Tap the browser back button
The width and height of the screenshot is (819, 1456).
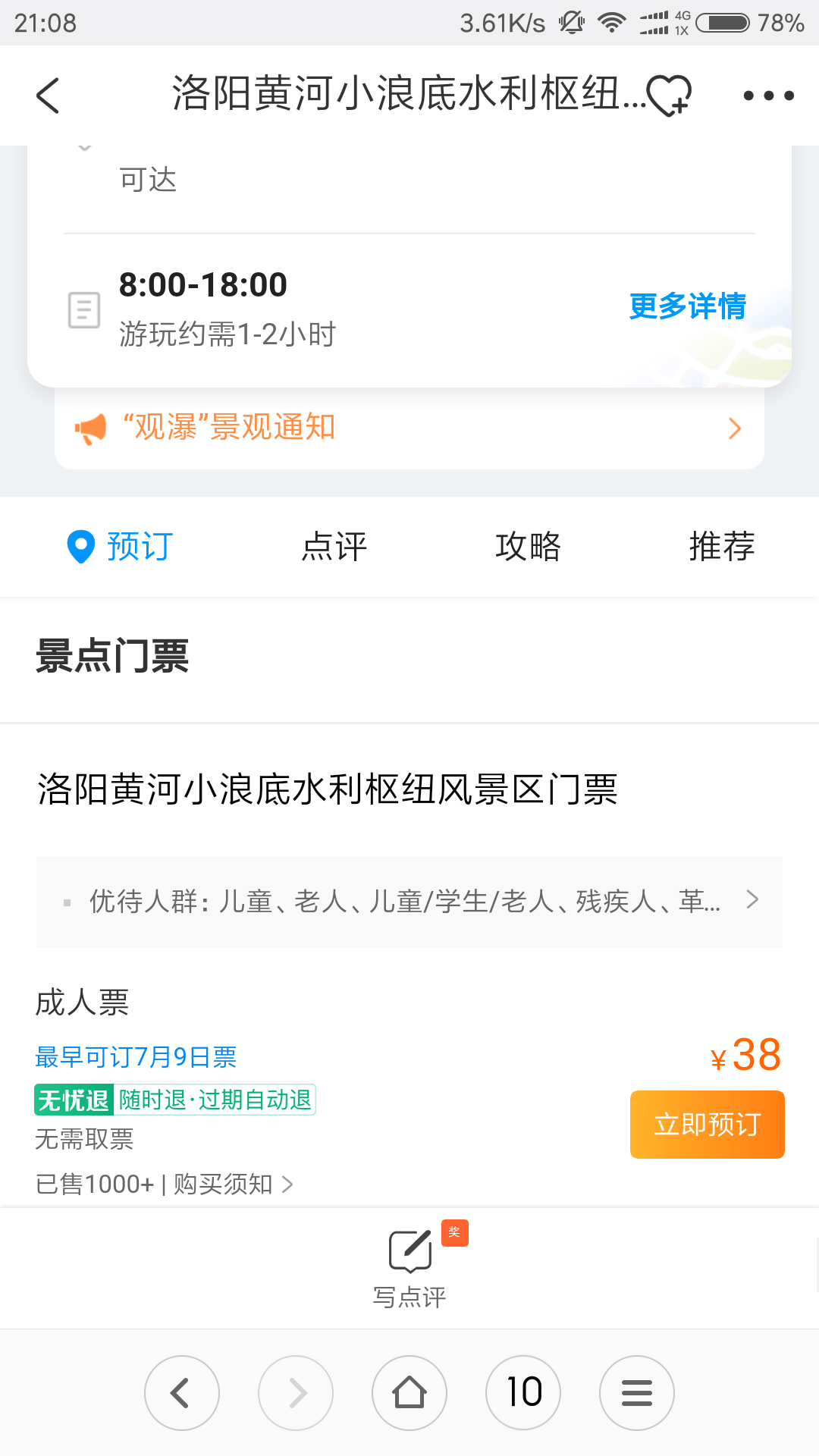[182, 1393]
